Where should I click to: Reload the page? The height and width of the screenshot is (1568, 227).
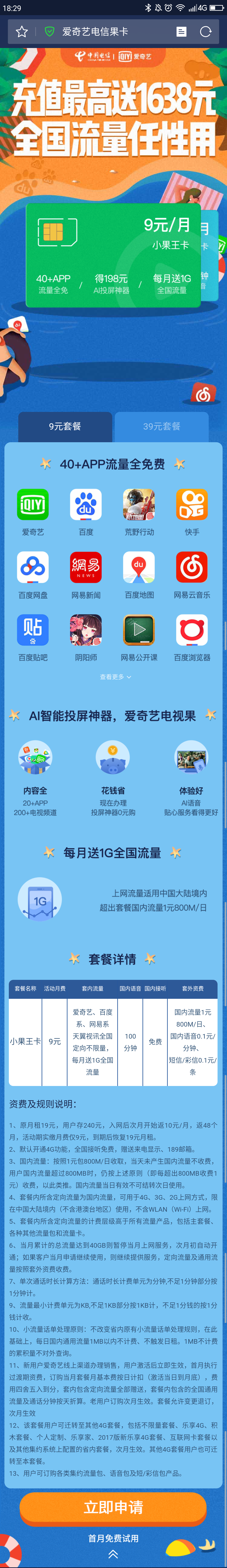click(206, 32)
